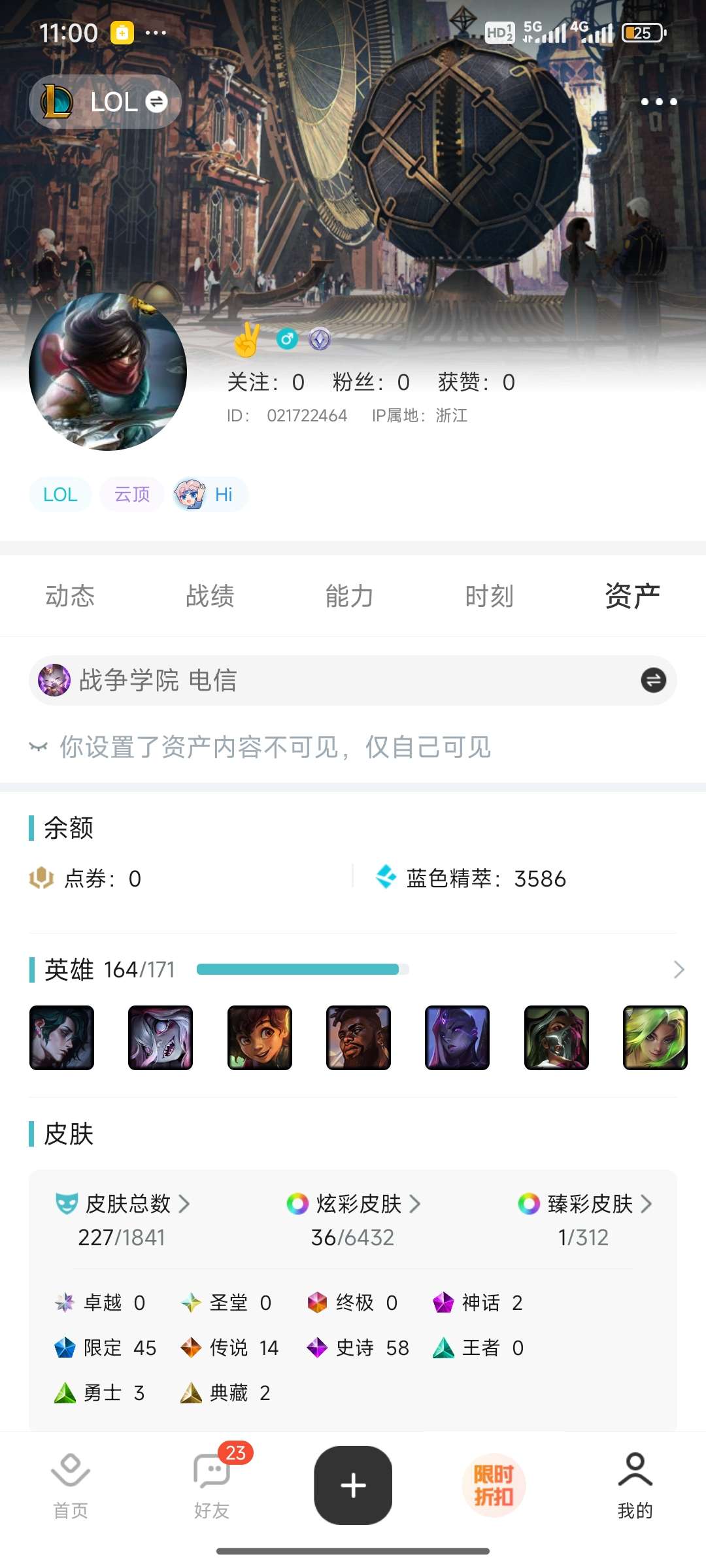Select the 云顶 tag chip

[132, 495]
